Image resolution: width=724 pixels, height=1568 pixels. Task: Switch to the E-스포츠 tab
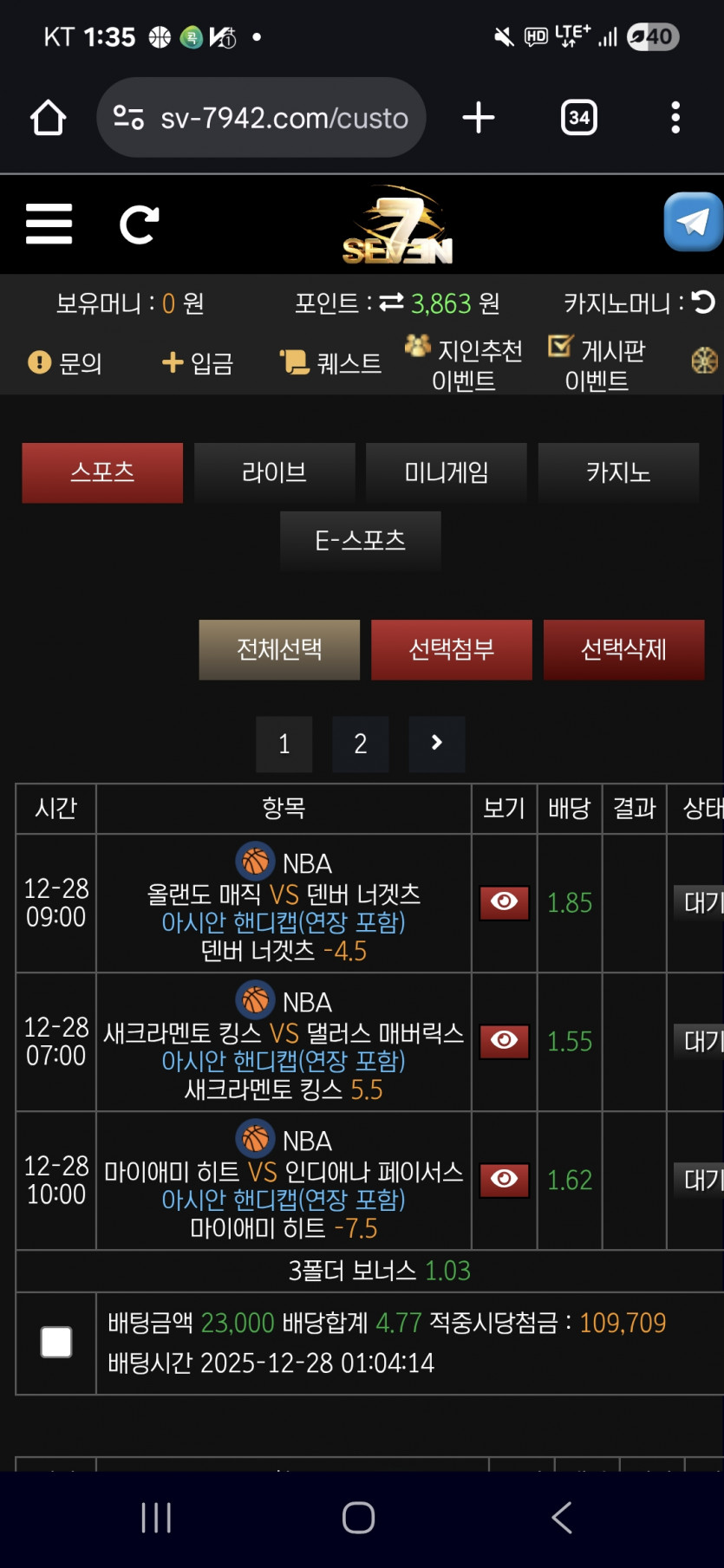click(361, 541)
